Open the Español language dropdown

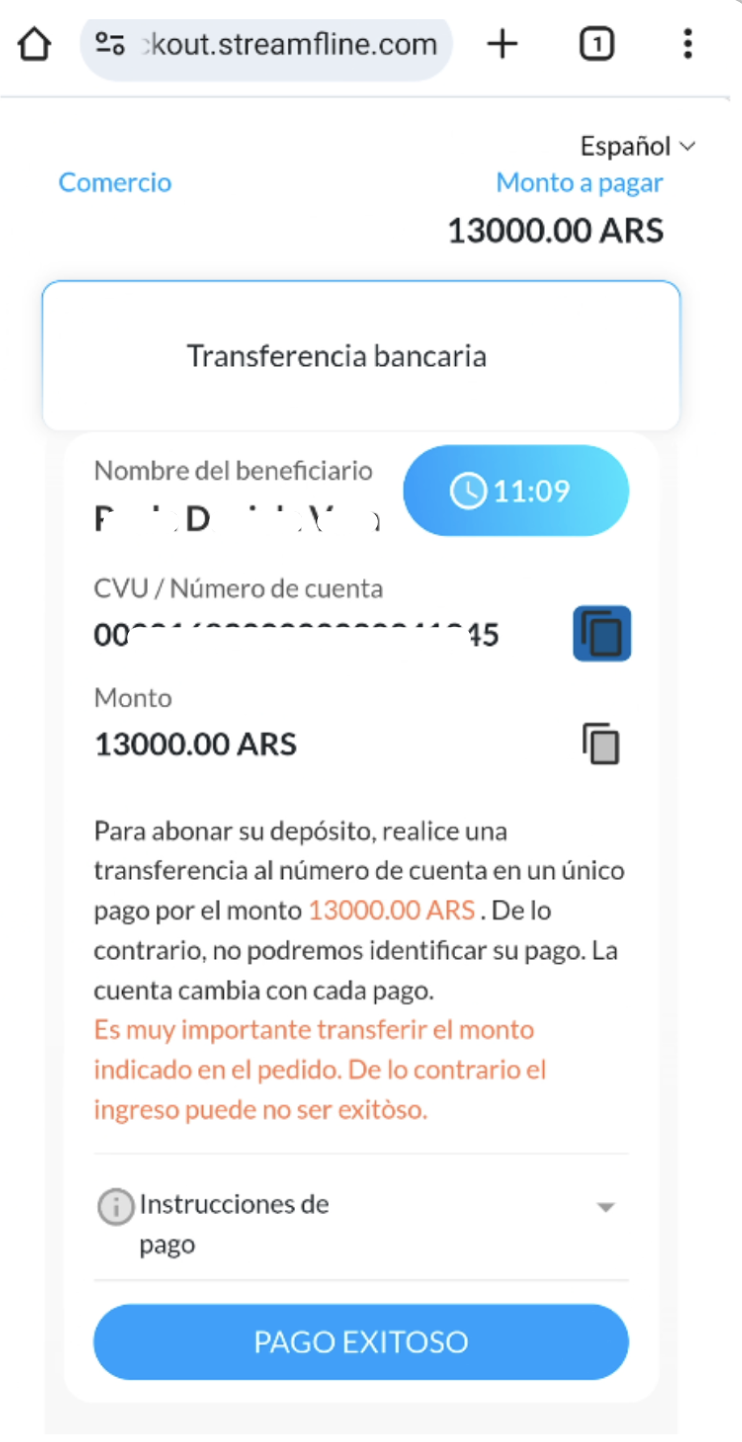(x=637, y=146)
